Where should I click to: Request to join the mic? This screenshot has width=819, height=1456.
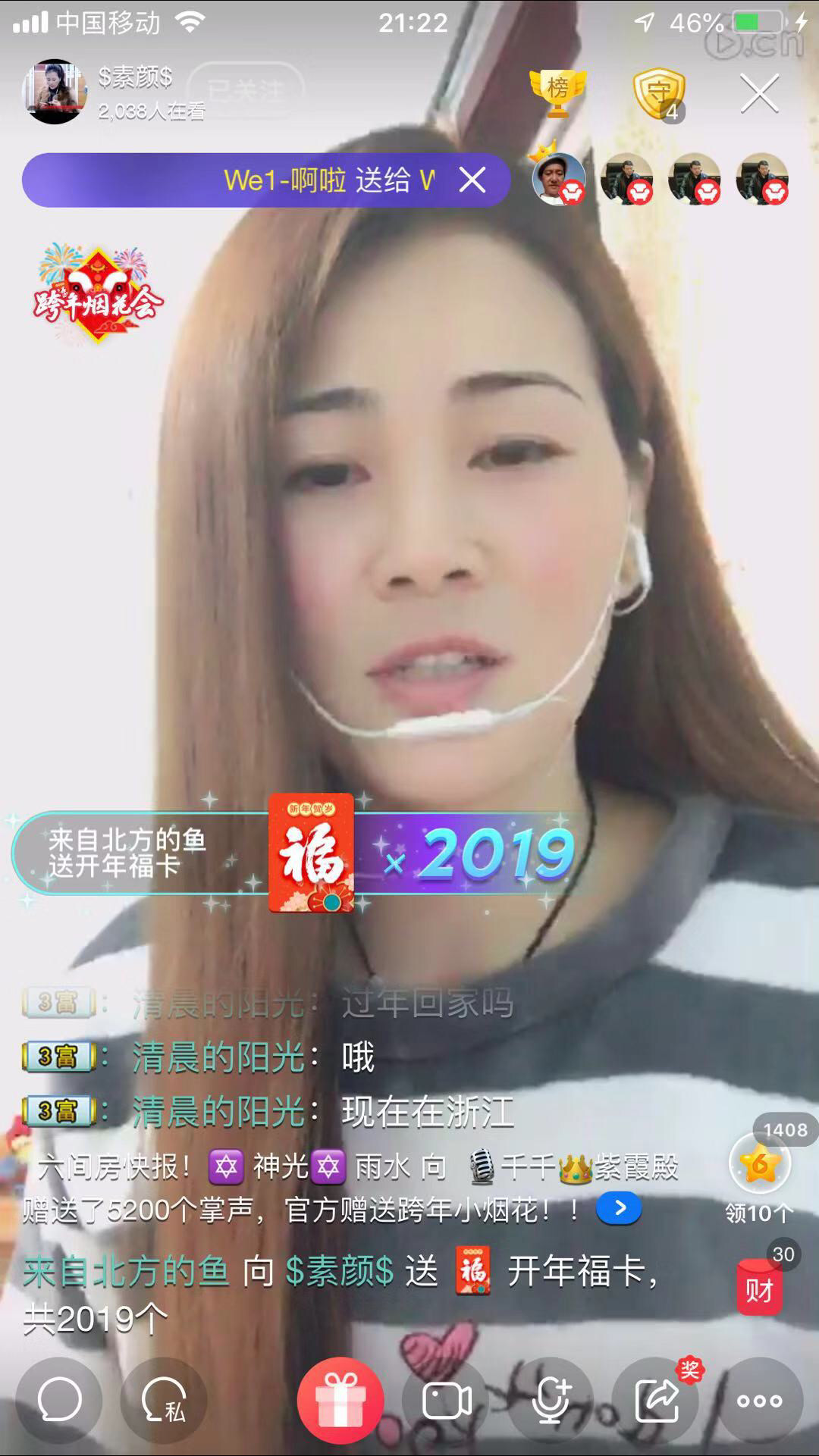click(x=551, y=1399)
